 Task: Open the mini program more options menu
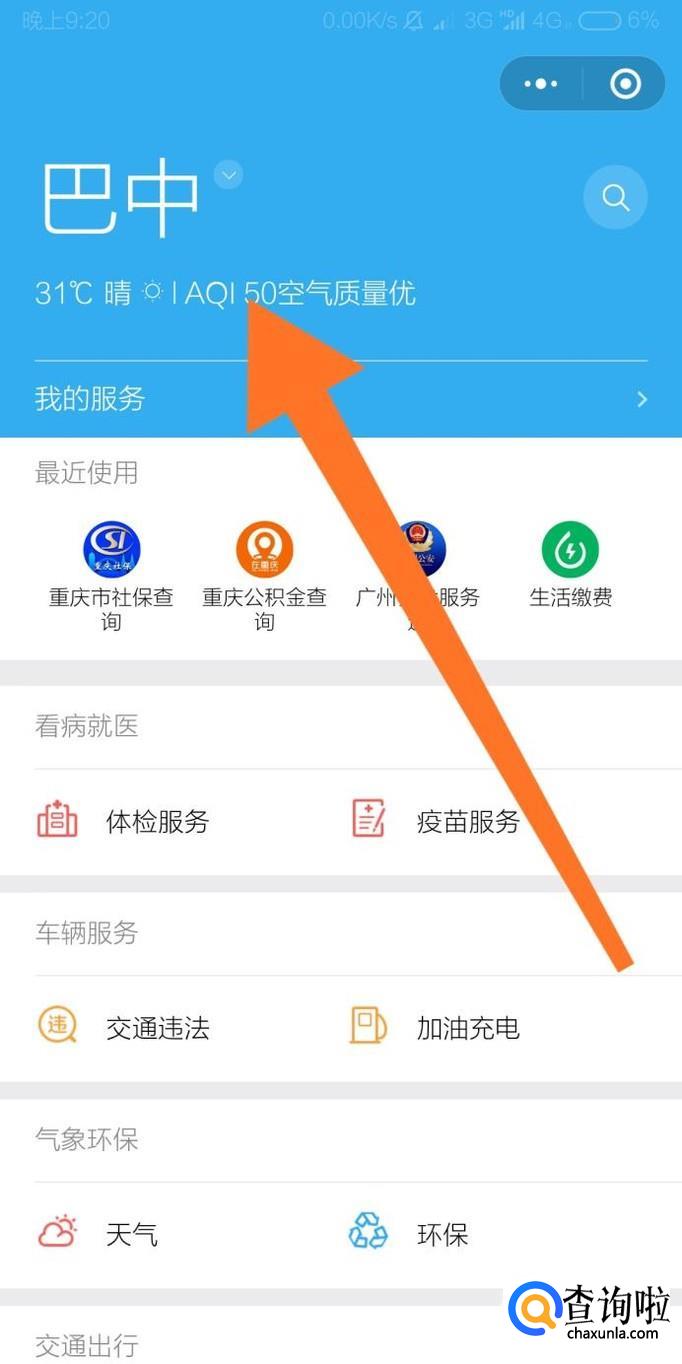click(541, 84)
